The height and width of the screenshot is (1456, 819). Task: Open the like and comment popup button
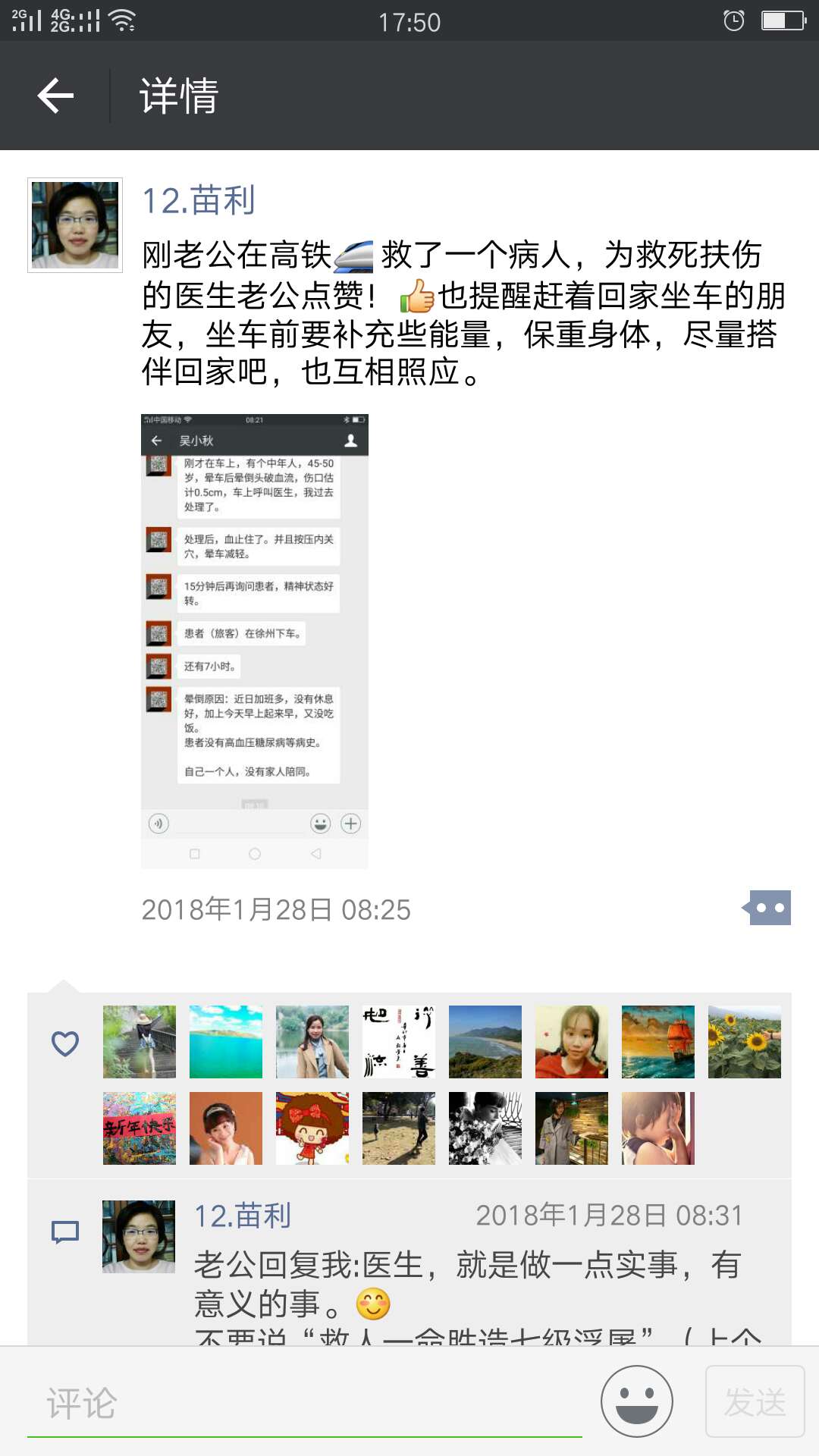tap(769, 908)
